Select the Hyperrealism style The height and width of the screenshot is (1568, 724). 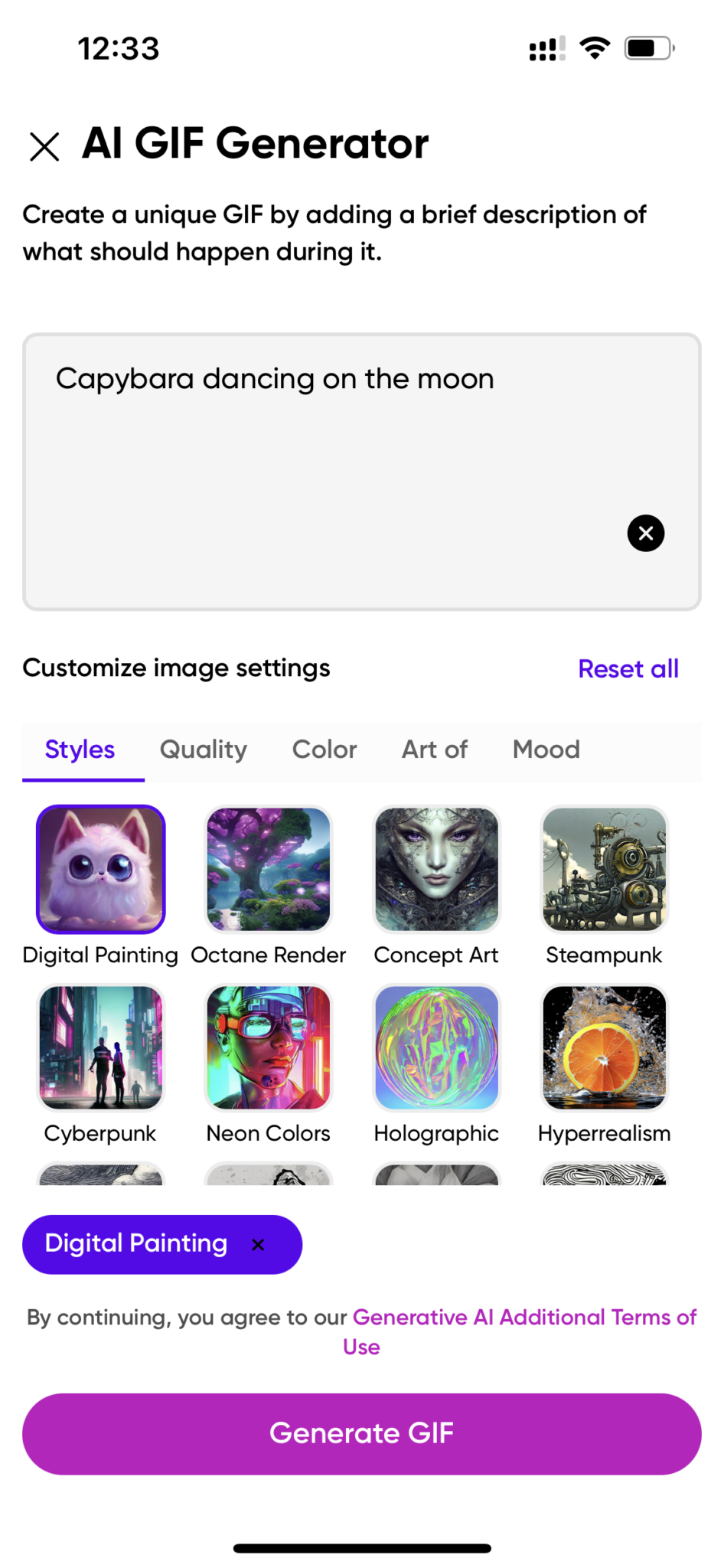click(604, 1047)
